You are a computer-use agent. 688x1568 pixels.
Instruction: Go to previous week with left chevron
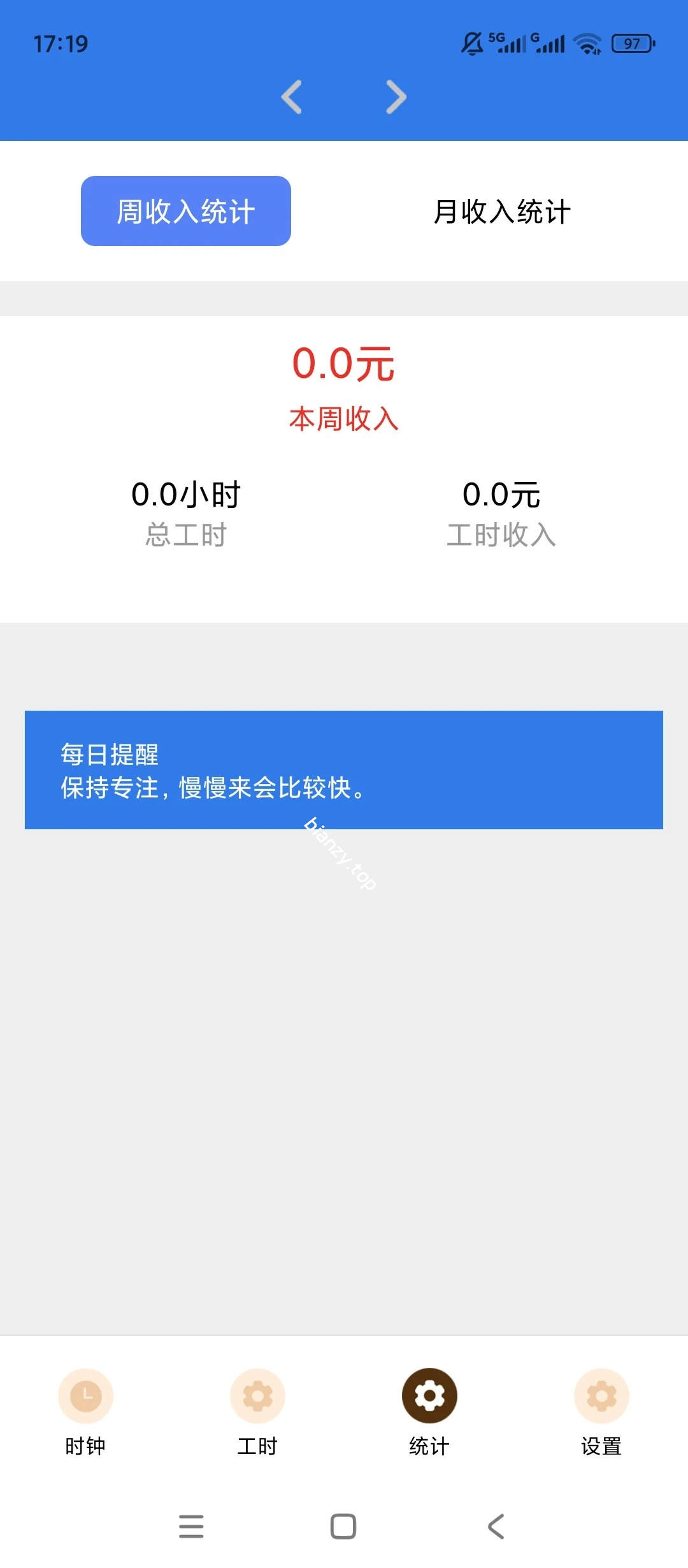290,97
